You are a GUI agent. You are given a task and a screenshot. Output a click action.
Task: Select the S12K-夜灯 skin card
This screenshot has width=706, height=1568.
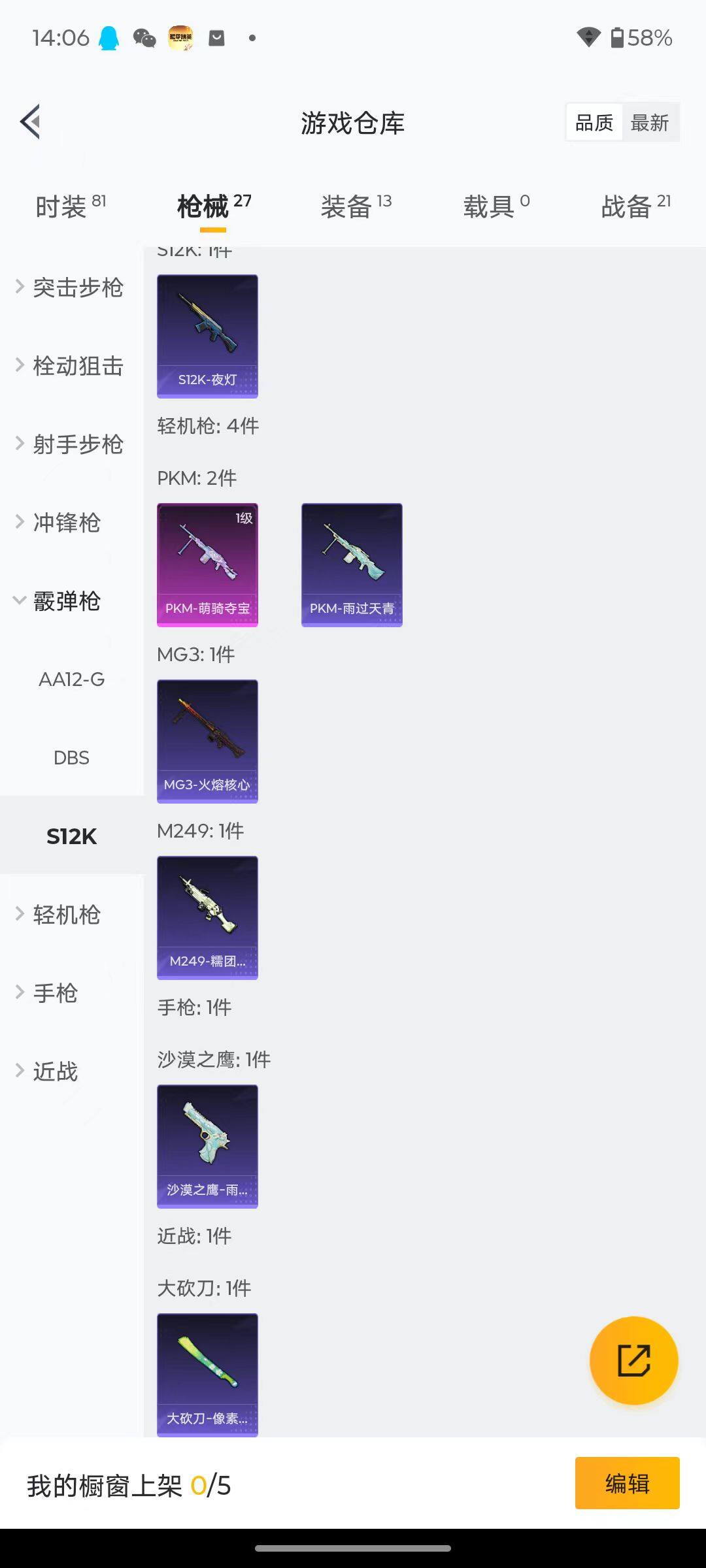pos(207,336)
